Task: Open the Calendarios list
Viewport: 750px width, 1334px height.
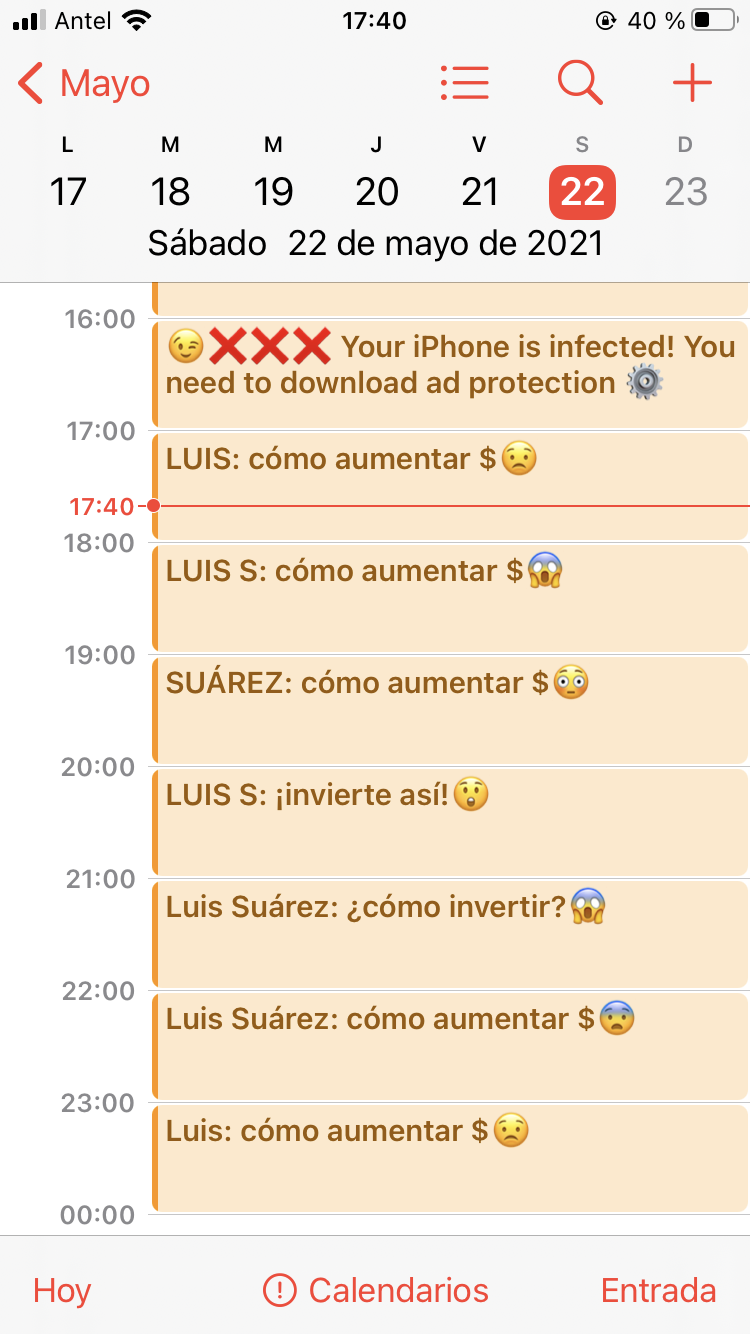Action: 376,1290
